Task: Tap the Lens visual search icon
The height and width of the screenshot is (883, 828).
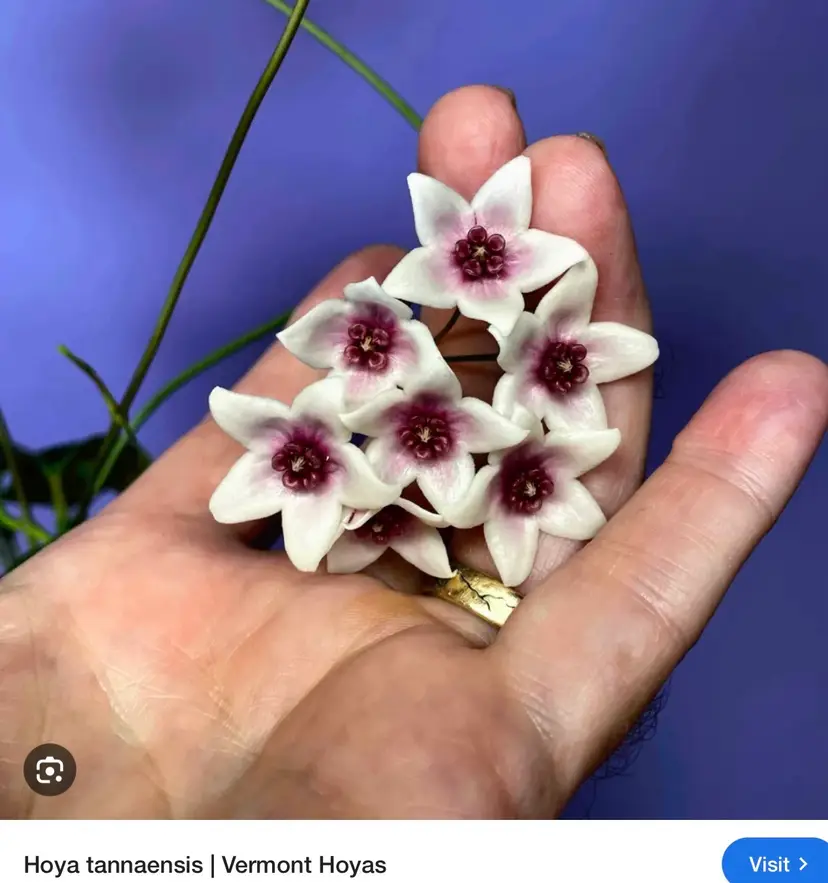Action: click(x=49, y=770)
